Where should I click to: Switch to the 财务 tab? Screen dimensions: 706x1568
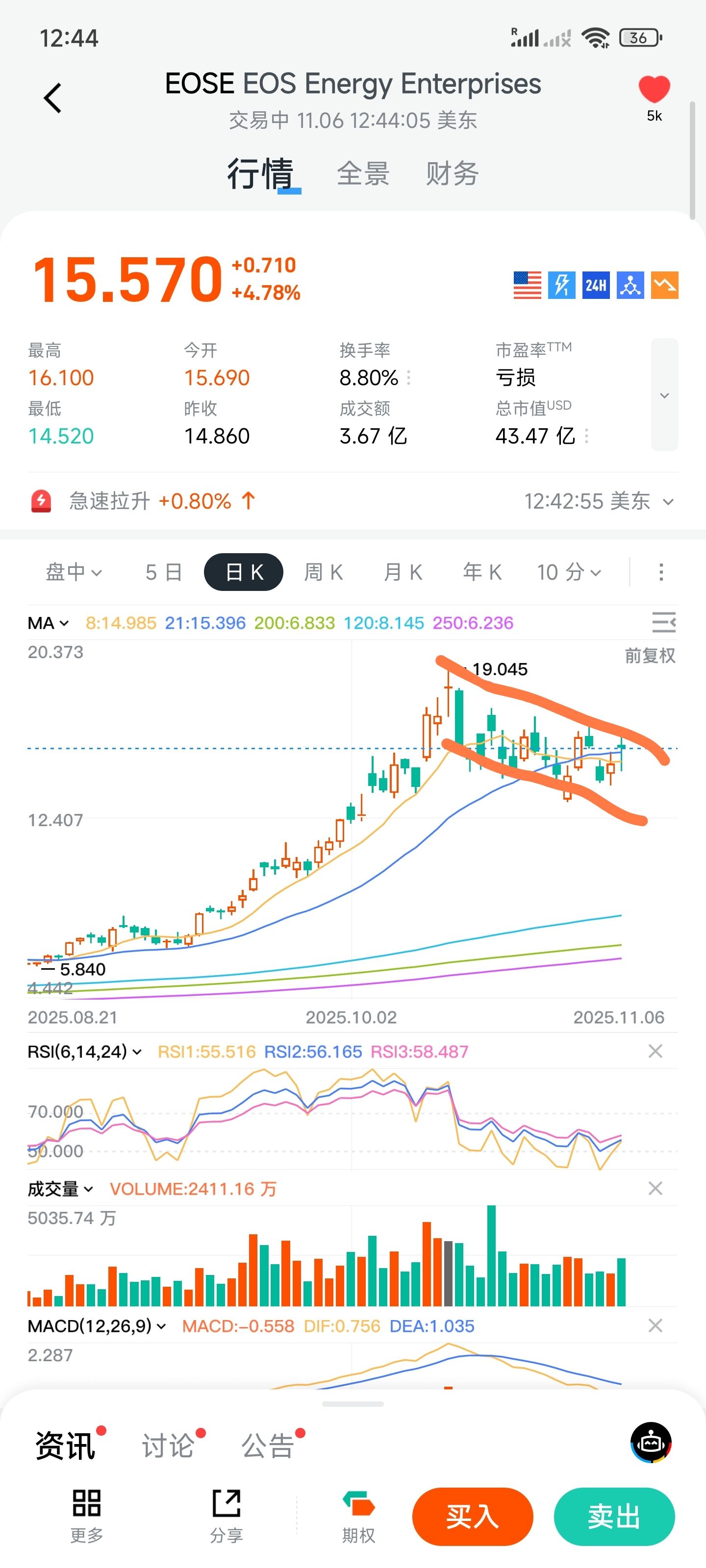(452, 173)
